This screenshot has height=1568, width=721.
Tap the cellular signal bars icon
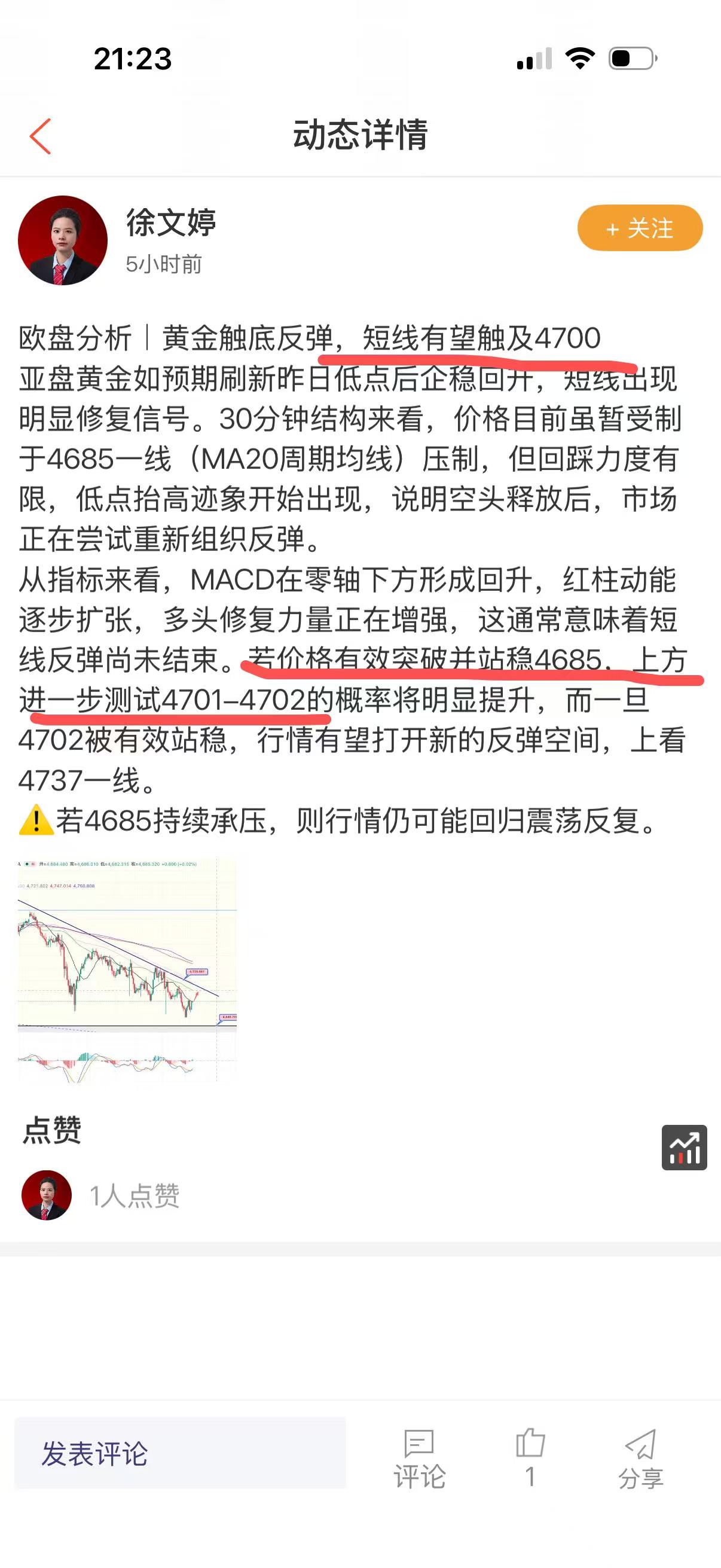[x=534, y=58]
